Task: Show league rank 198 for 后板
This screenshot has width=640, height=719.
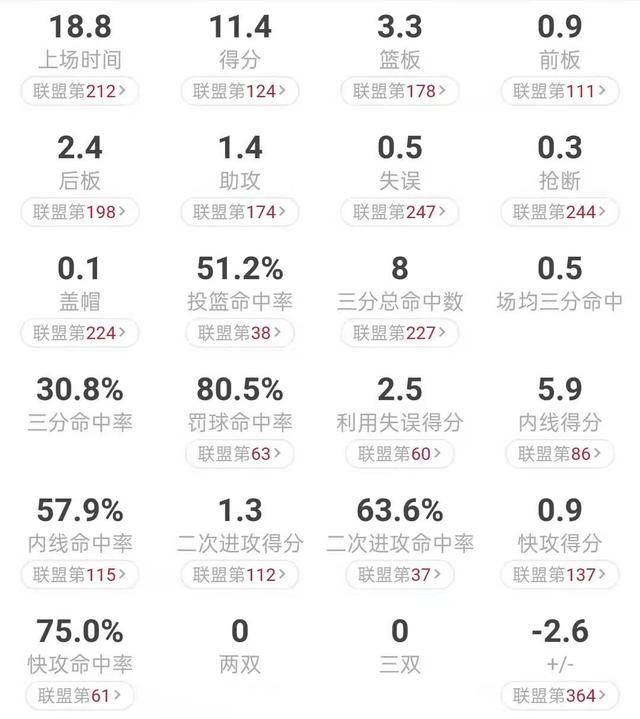Action: pyautogui.click(x=79, y=212)
